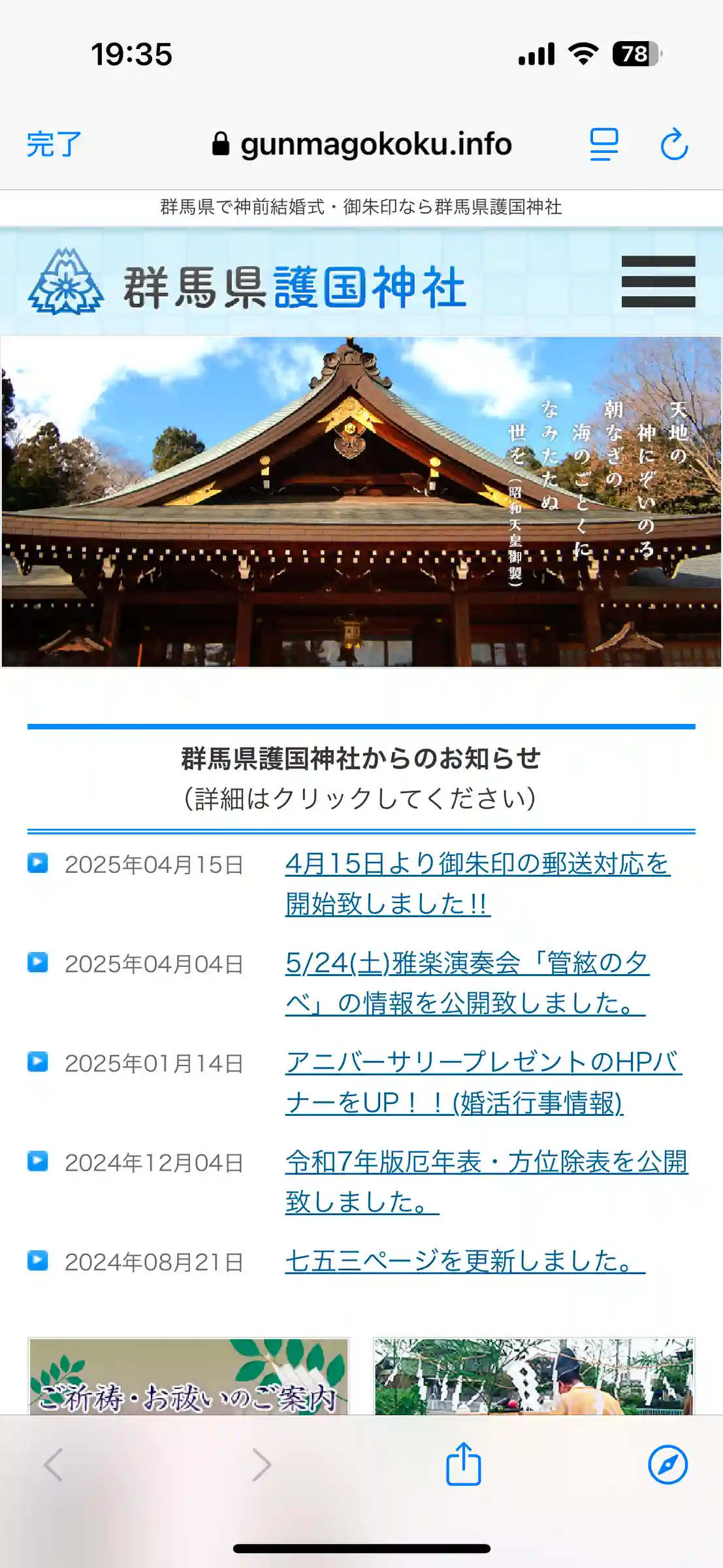This screenshot has height=1568, width=723.
Task: Open the 令和7年版厄年表・方位除表 notice
Action: click(486, 1181)
